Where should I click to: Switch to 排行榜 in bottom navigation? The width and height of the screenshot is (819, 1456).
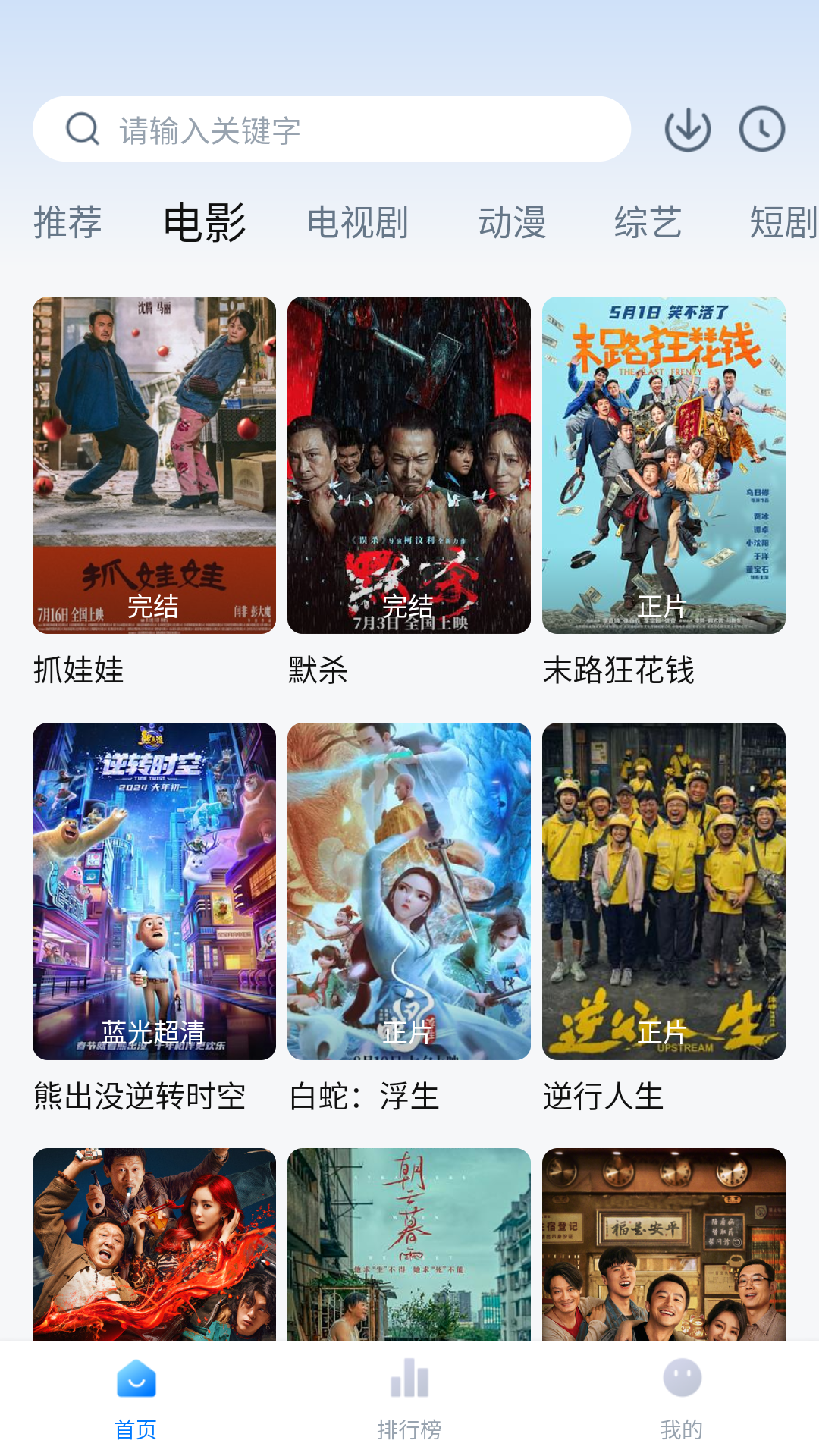409,1398
